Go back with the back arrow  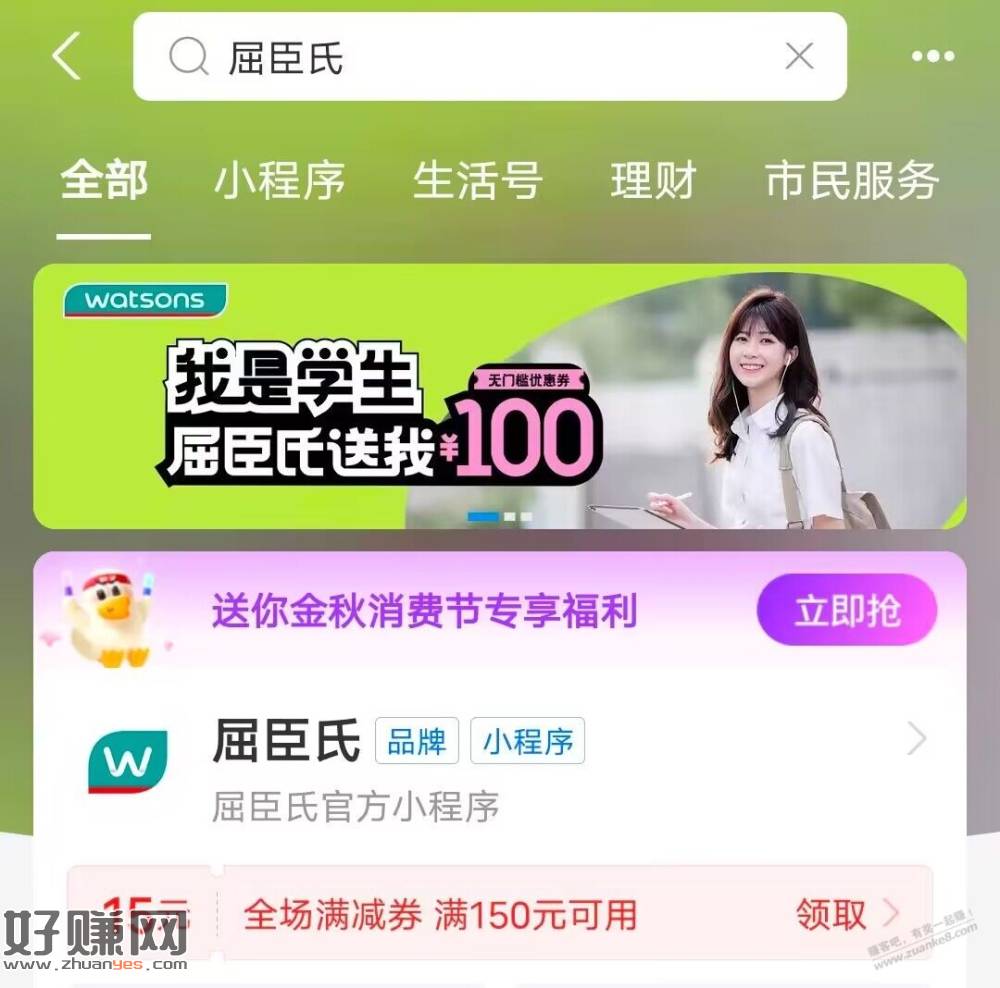coord(66,56)
